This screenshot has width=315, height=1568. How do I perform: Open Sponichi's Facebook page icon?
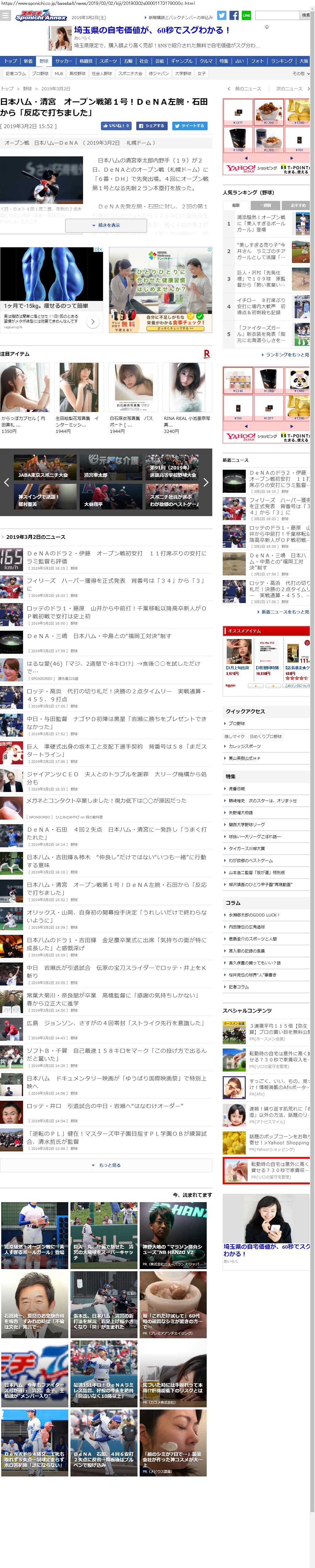pos(234,15)
